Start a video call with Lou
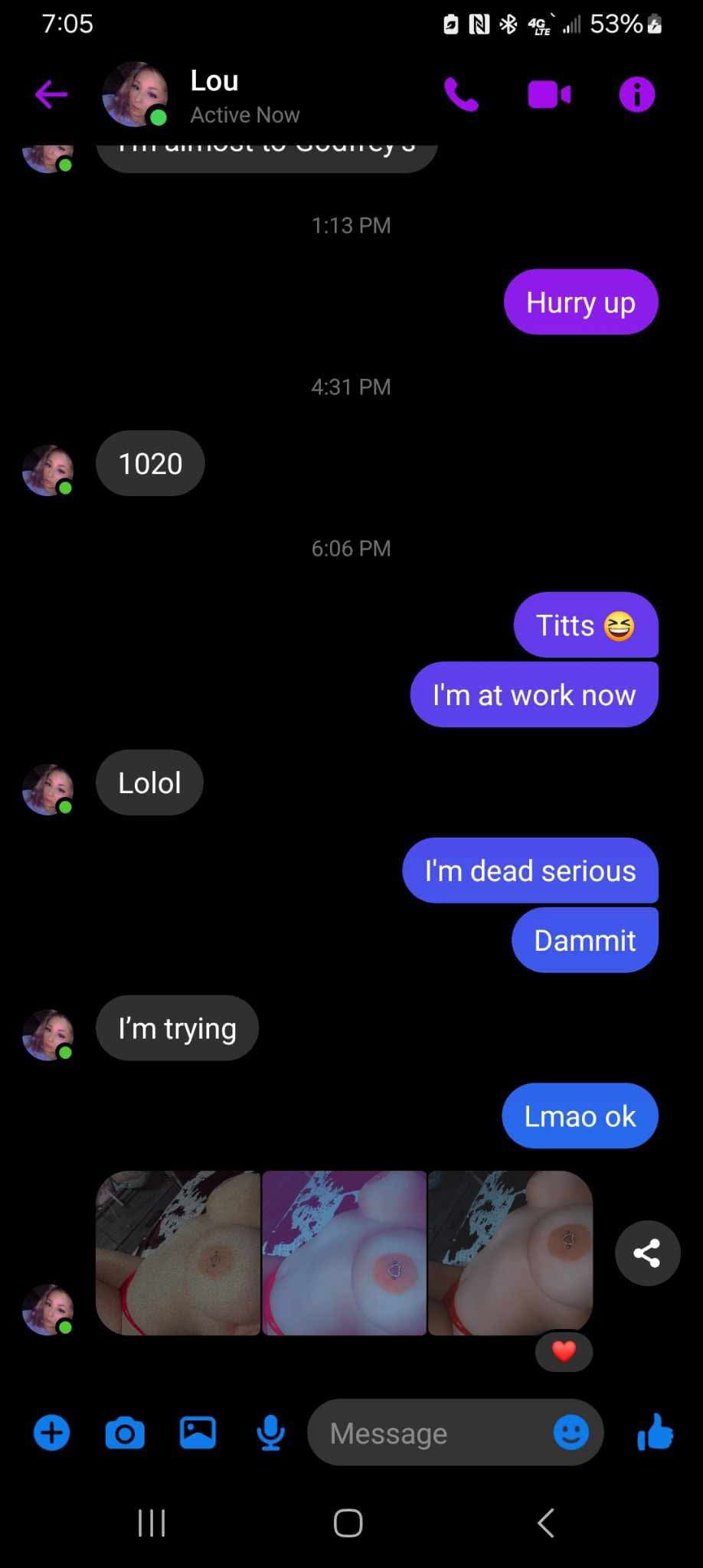 tap(549, 94)
